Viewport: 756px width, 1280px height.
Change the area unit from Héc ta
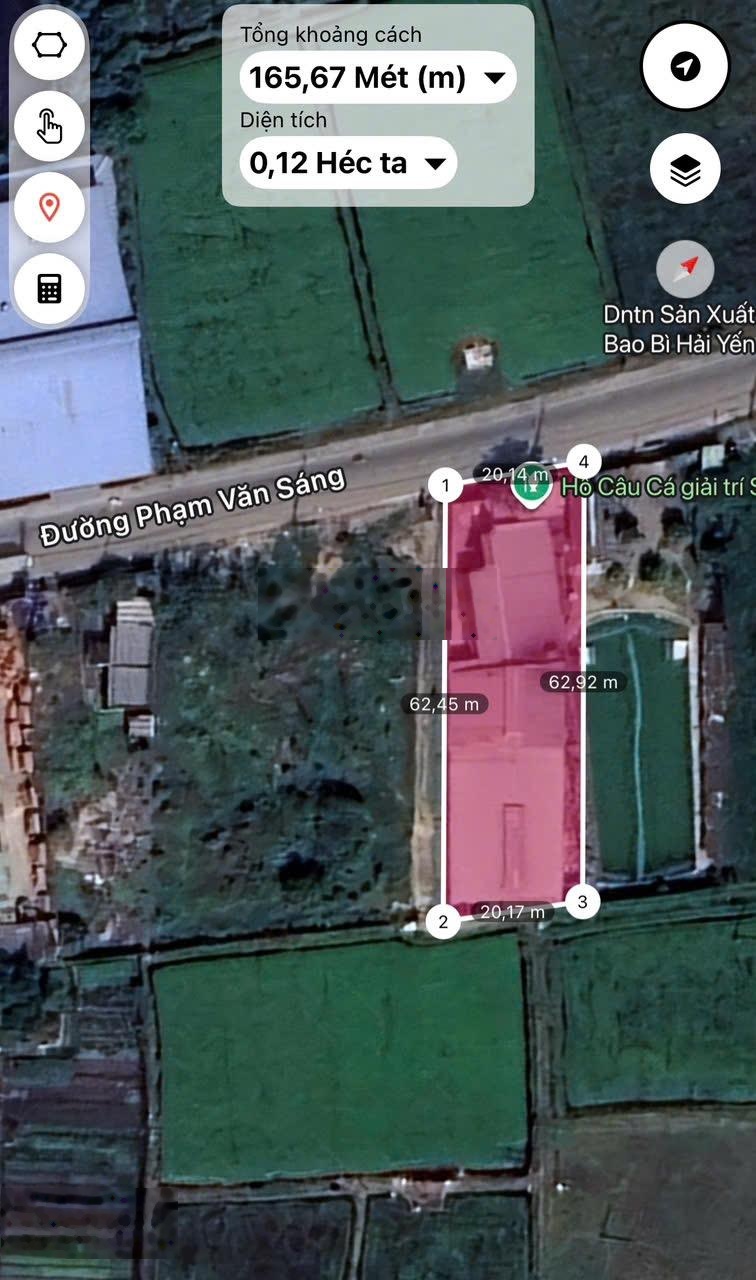[348, 163]
